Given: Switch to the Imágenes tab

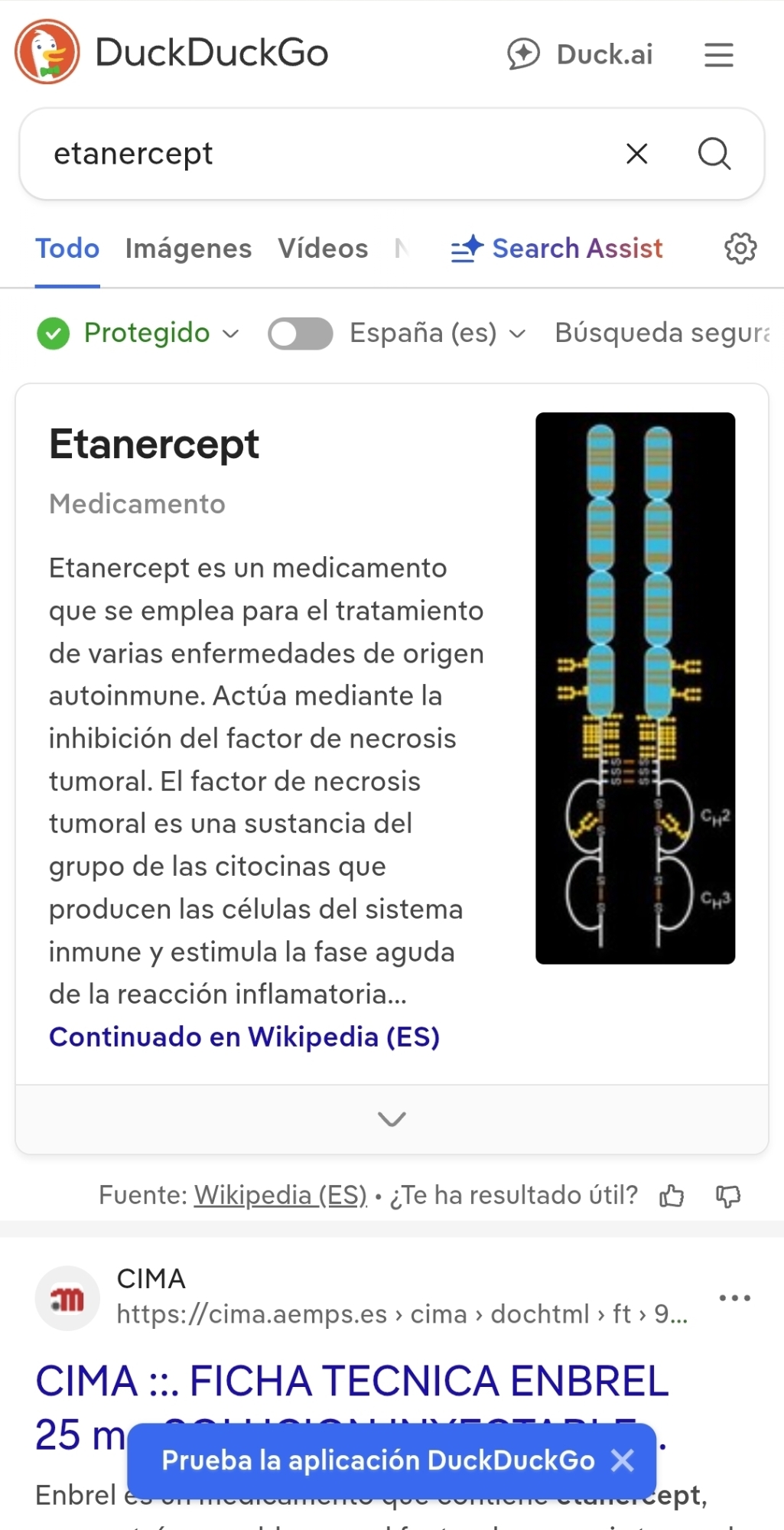Looking at the screenshot, I should click(x=188, y=249).
